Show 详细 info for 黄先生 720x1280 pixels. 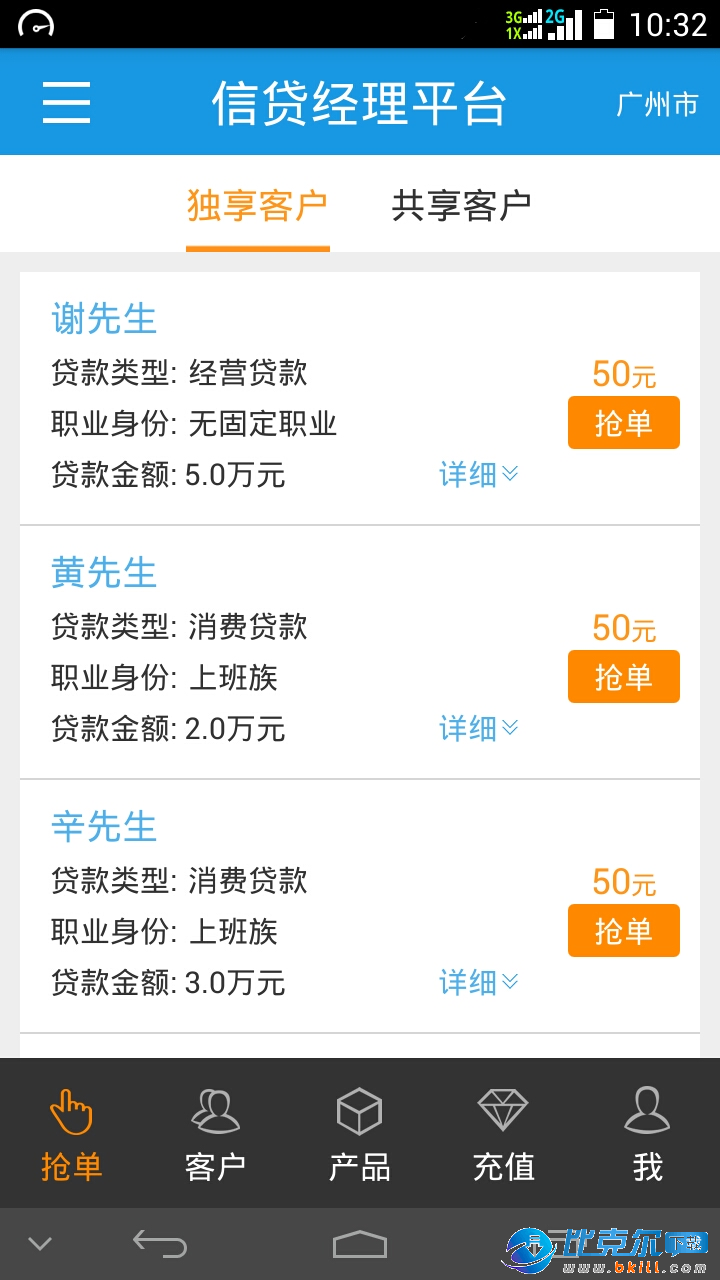478,728
